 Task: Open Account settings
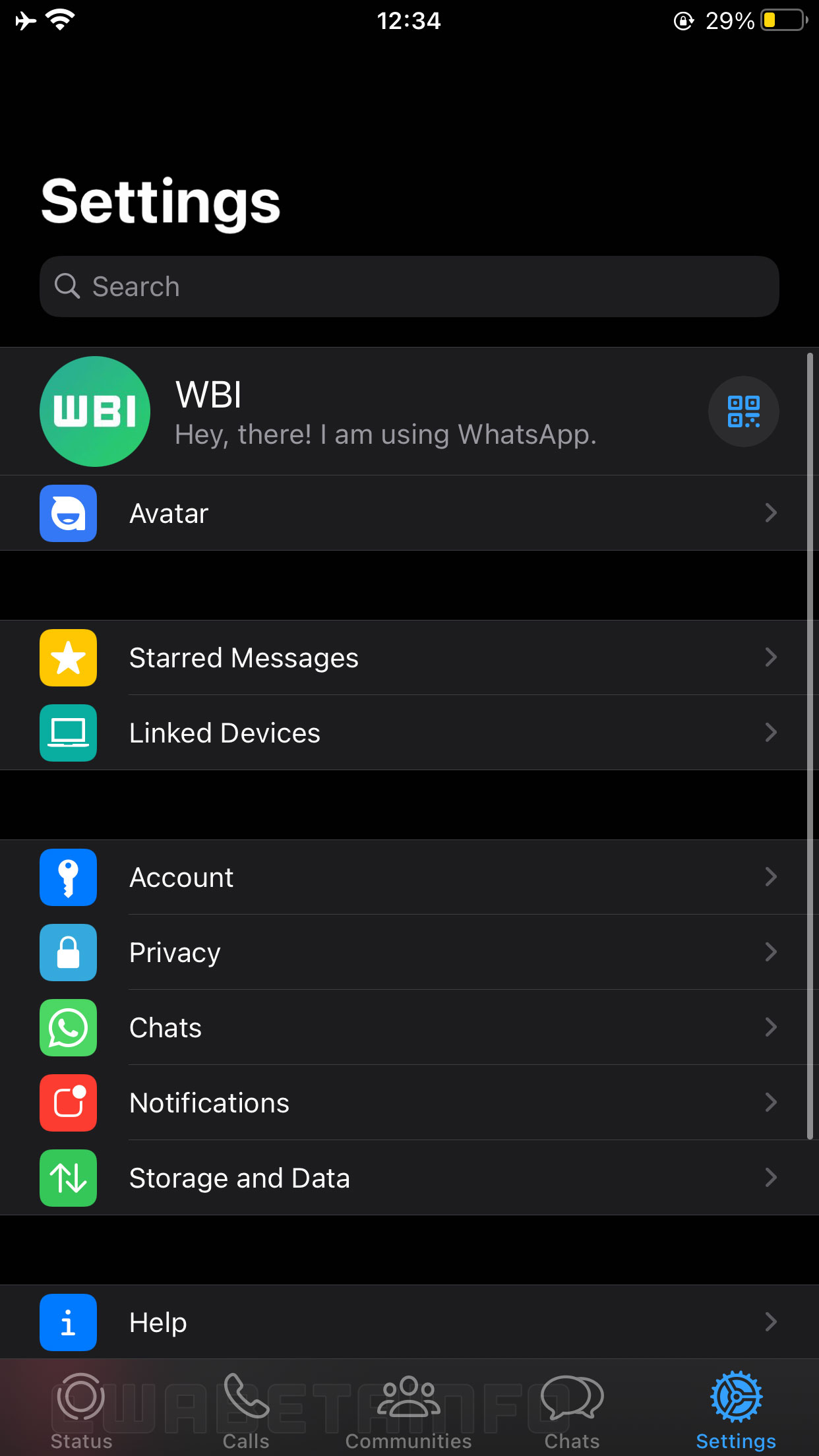(x=409, y=877)
